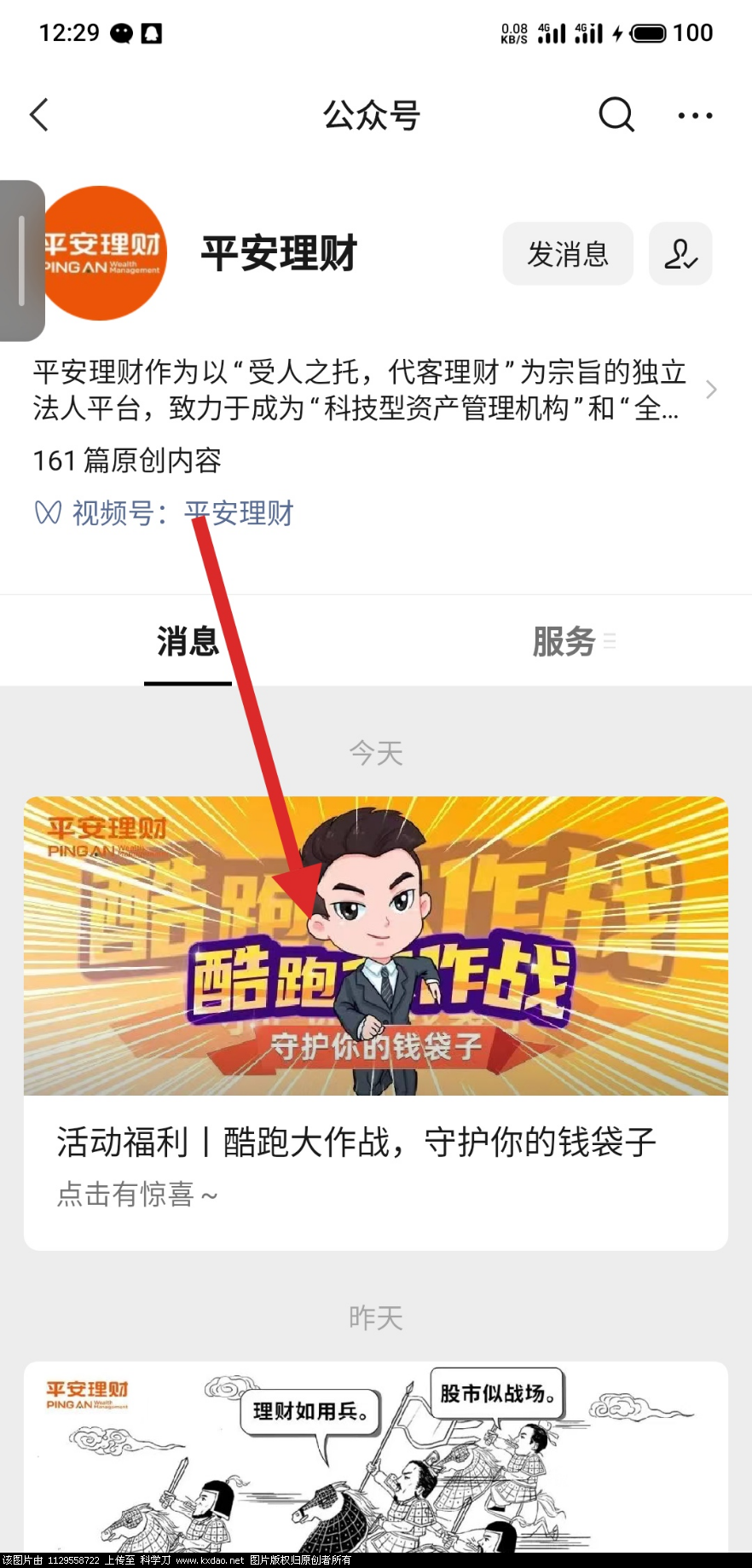Open the three-dot overflow menu
The width and height of the screenshot is (752, 1568).
695,115
